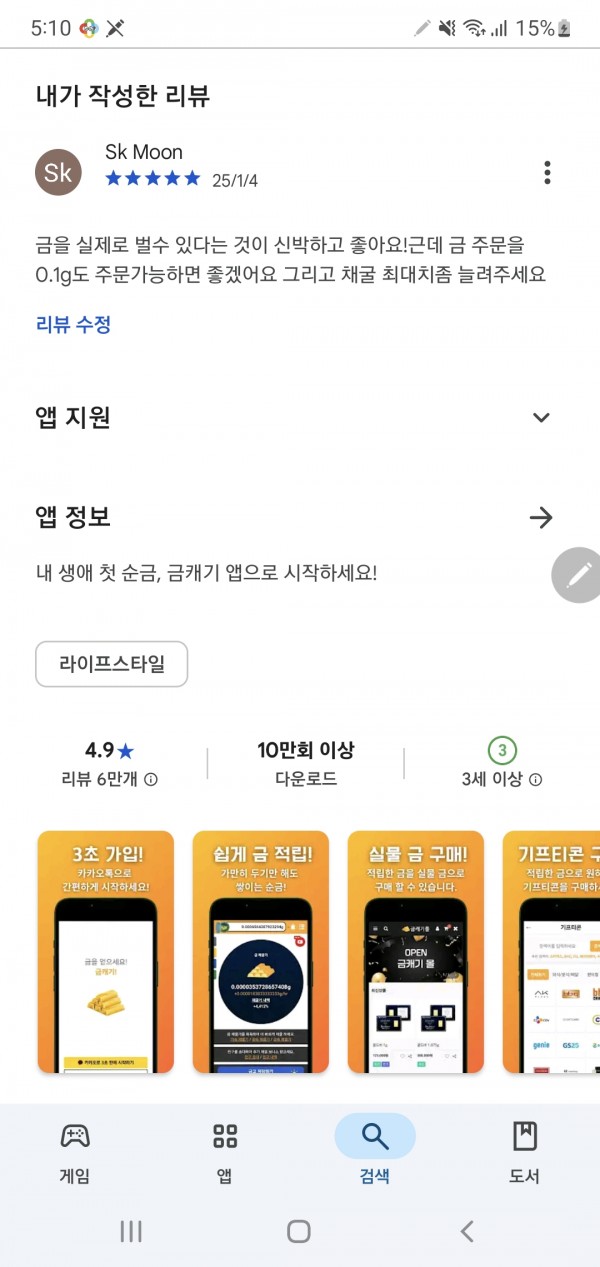
Task: Switch to the 게임 tab
Action: tap(75, 1151)
